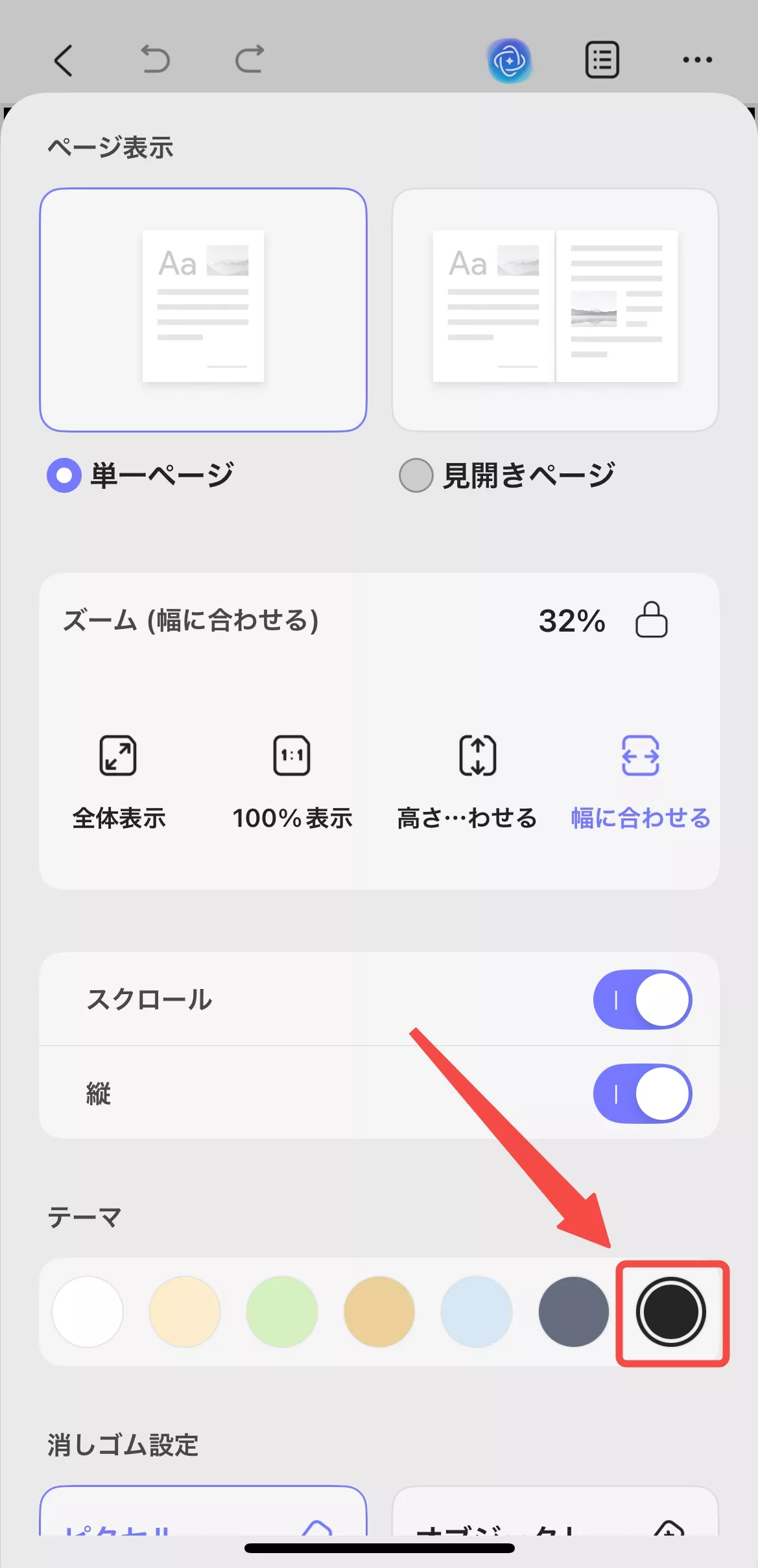Turn off the スクロール switch
The image size is (758, 1568).
[642, 999]
